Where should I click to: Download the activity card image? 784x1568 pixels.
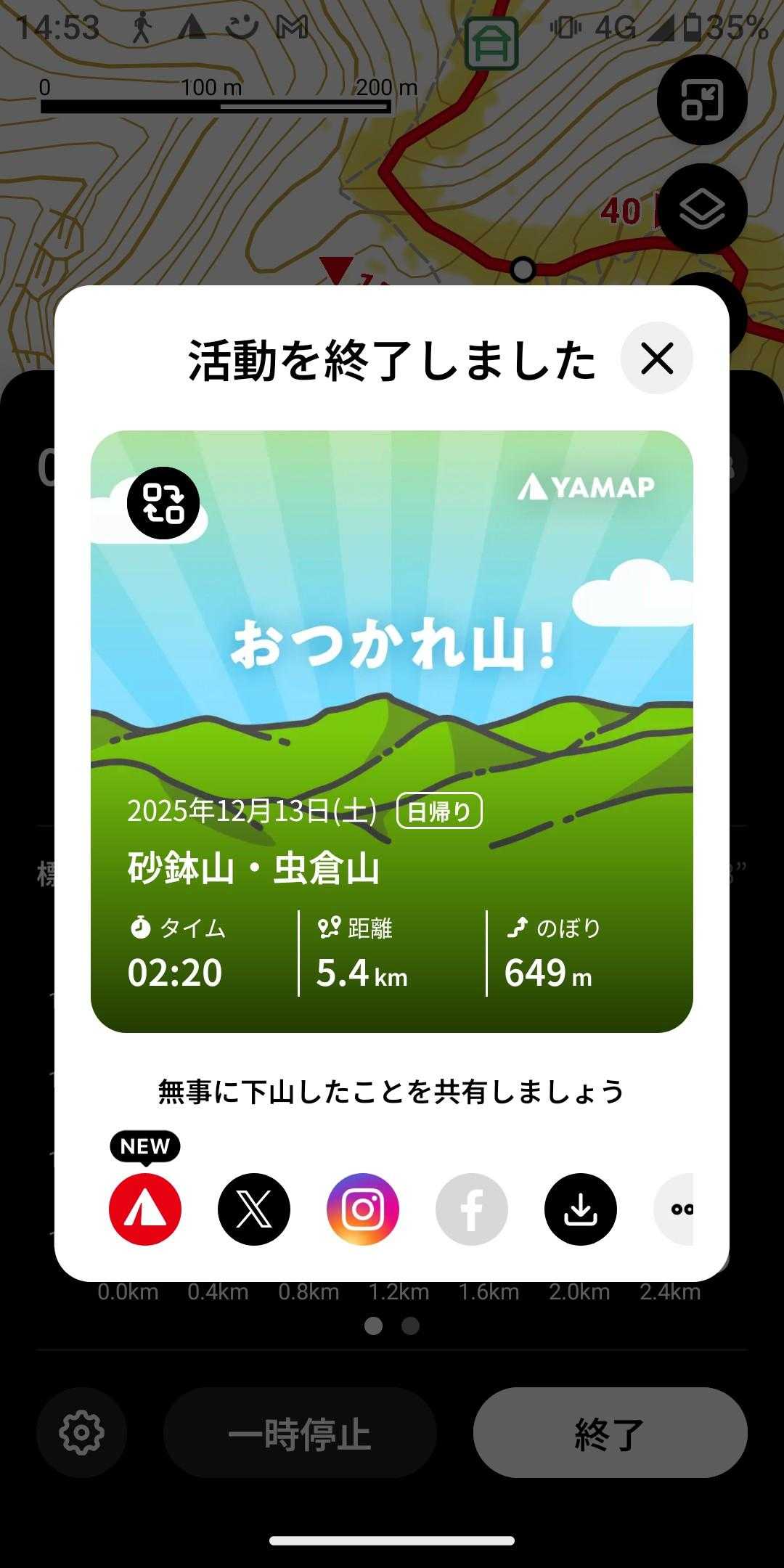coord(581,1209)
